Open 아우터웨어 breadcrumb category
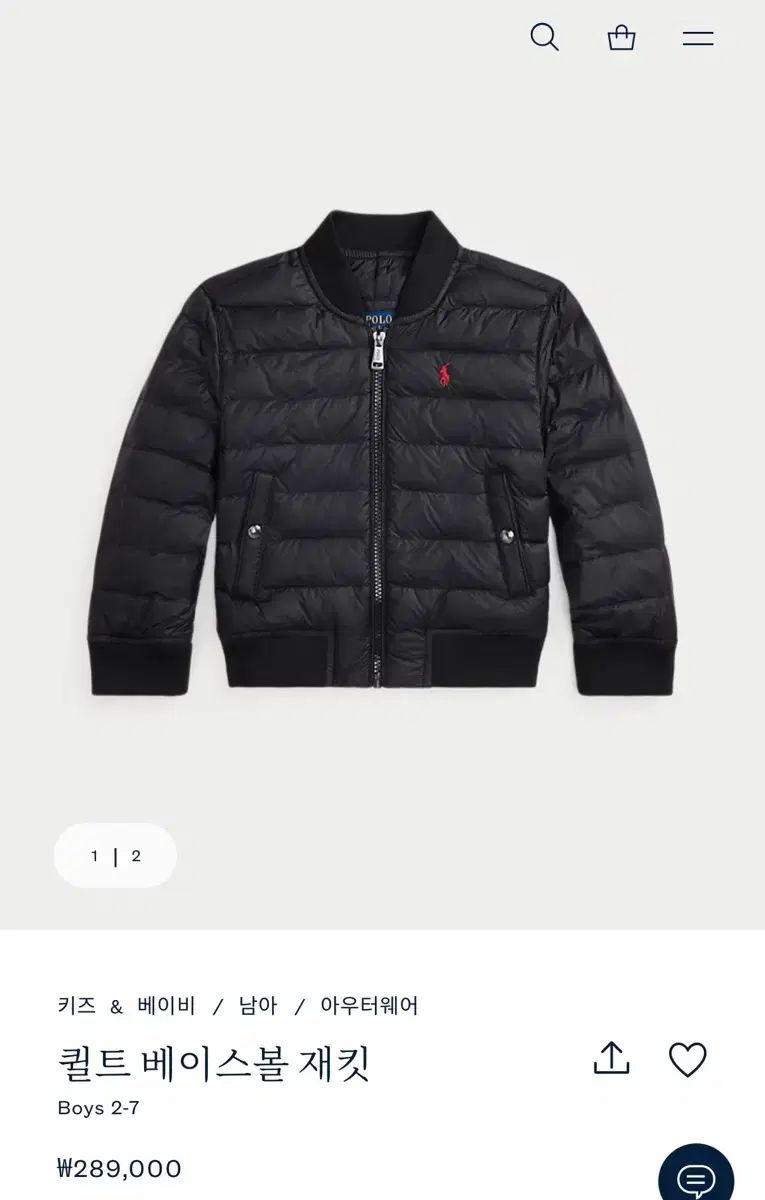Image resolution: width=765 pixels, height=1200 pixels. click(x=369, y=1005)
